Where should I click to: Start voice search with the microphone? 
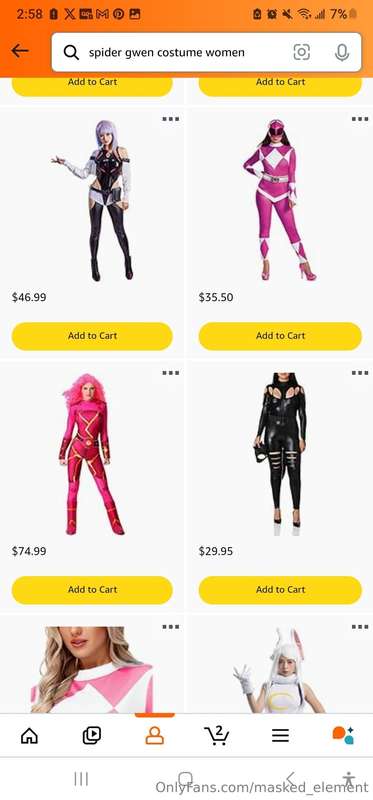[x=342, y=52]
